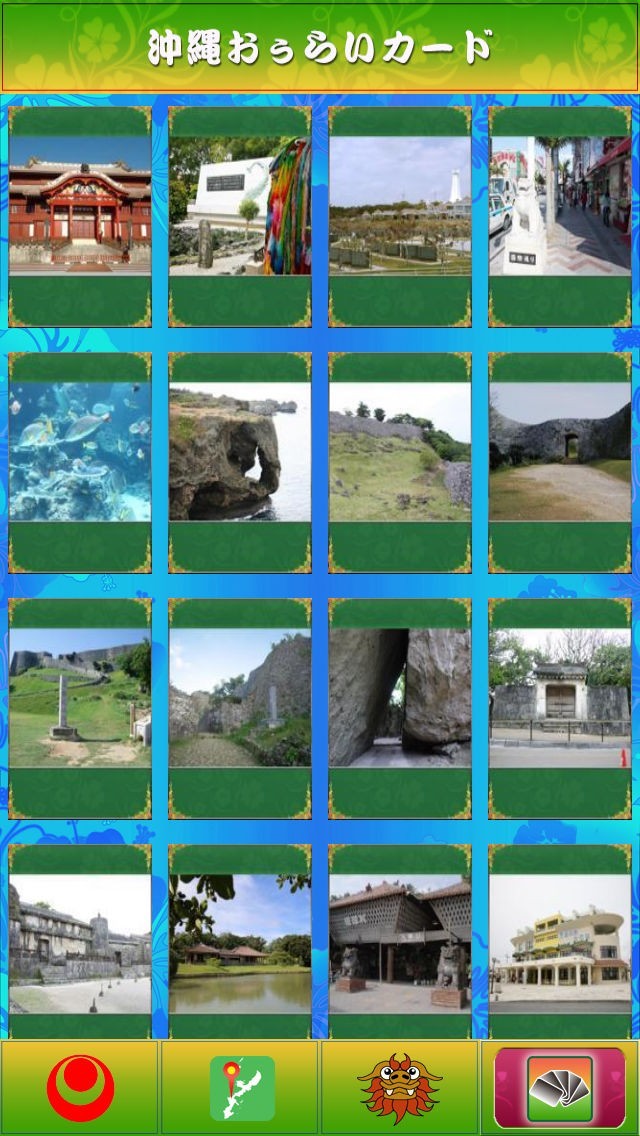
Task: Open the card with colorful paper cranes
Action: tap(240, 216)
